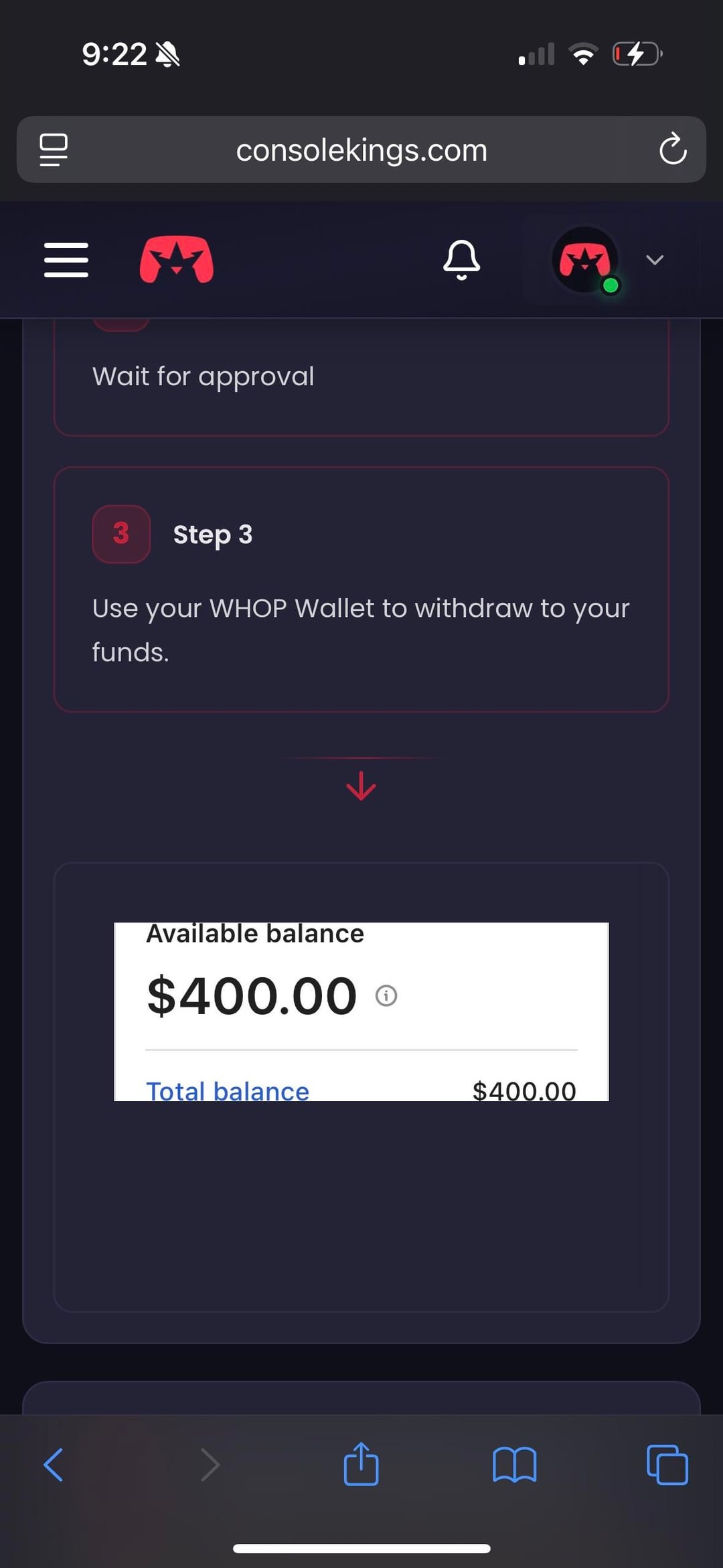Image resolution: width=723 pixels, height=1568 pixels.
Task: Open Safari bookmarks
Action: pyautogui.click(x=514, y=1465)
